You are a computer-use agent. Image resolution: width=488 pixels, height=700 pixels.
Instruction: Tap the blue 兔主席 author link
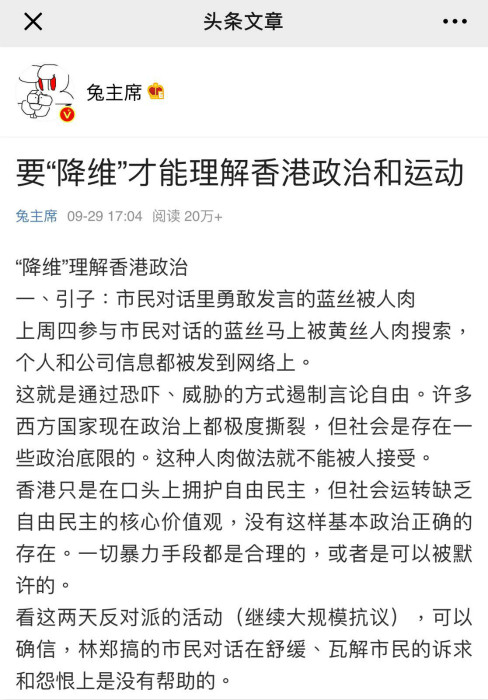pyautogui.click(x=37, y=216)
